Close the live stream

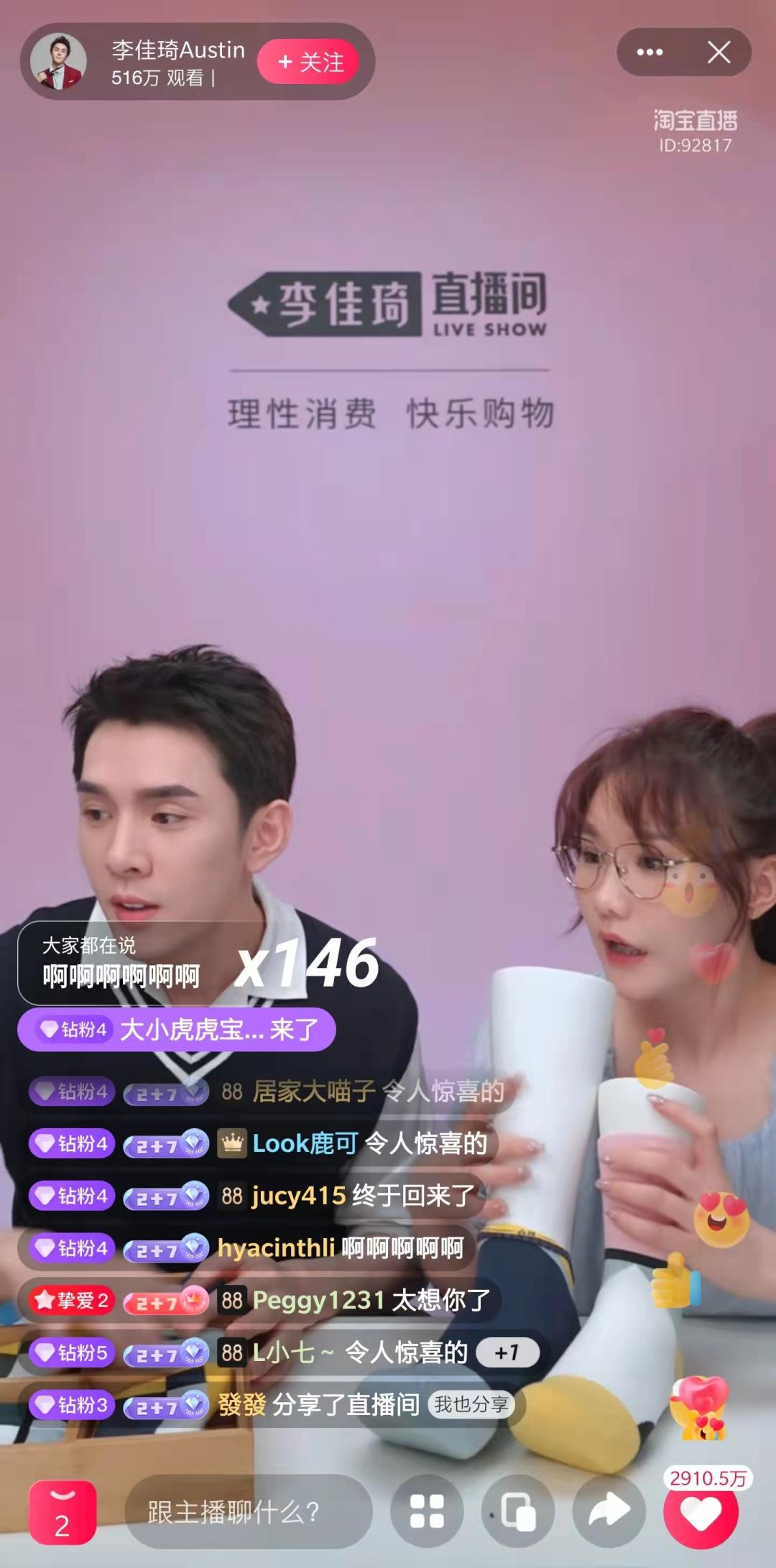click(719, 52)
